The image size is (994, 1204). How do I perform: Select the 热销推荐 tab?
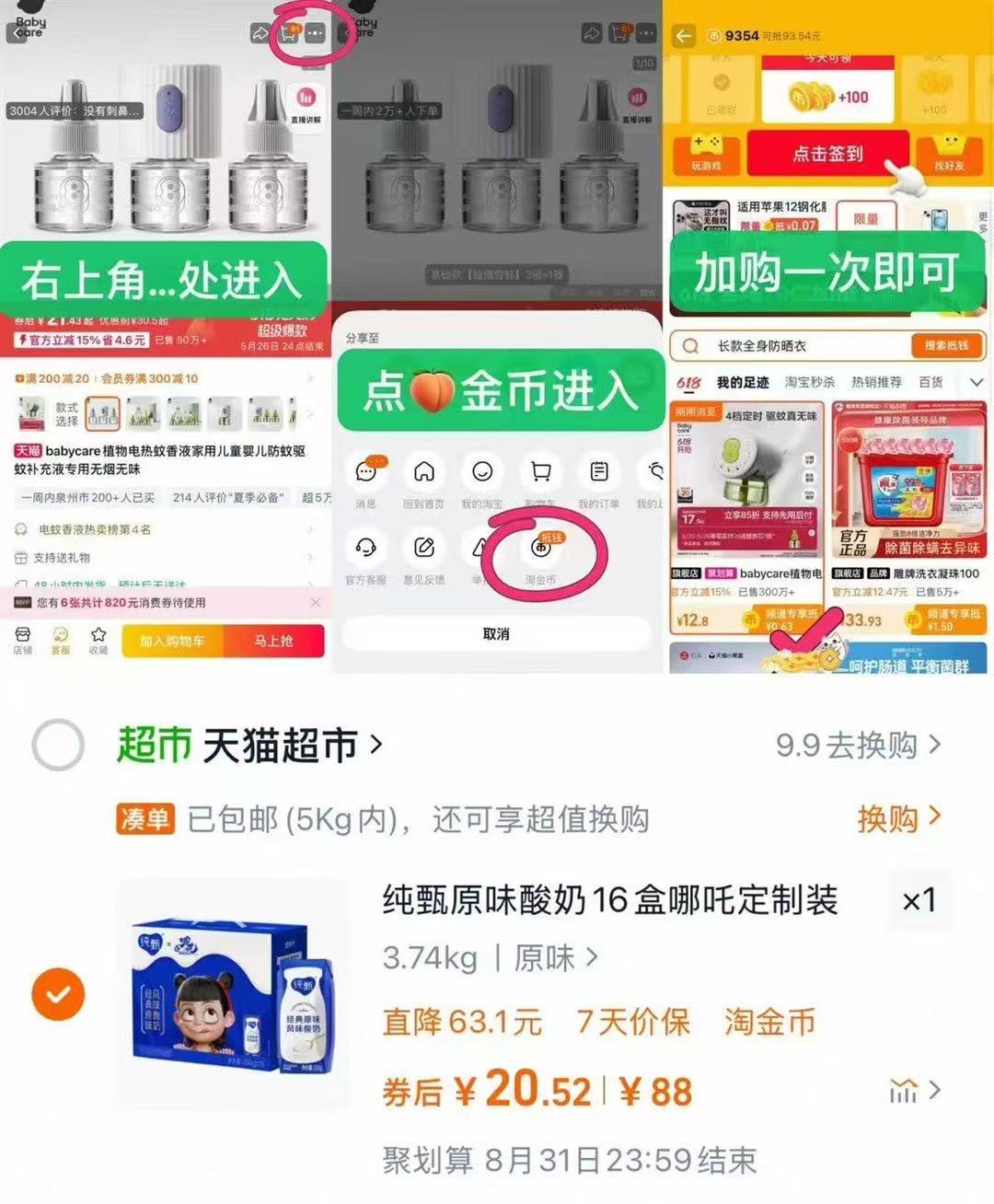coord(876,381)
